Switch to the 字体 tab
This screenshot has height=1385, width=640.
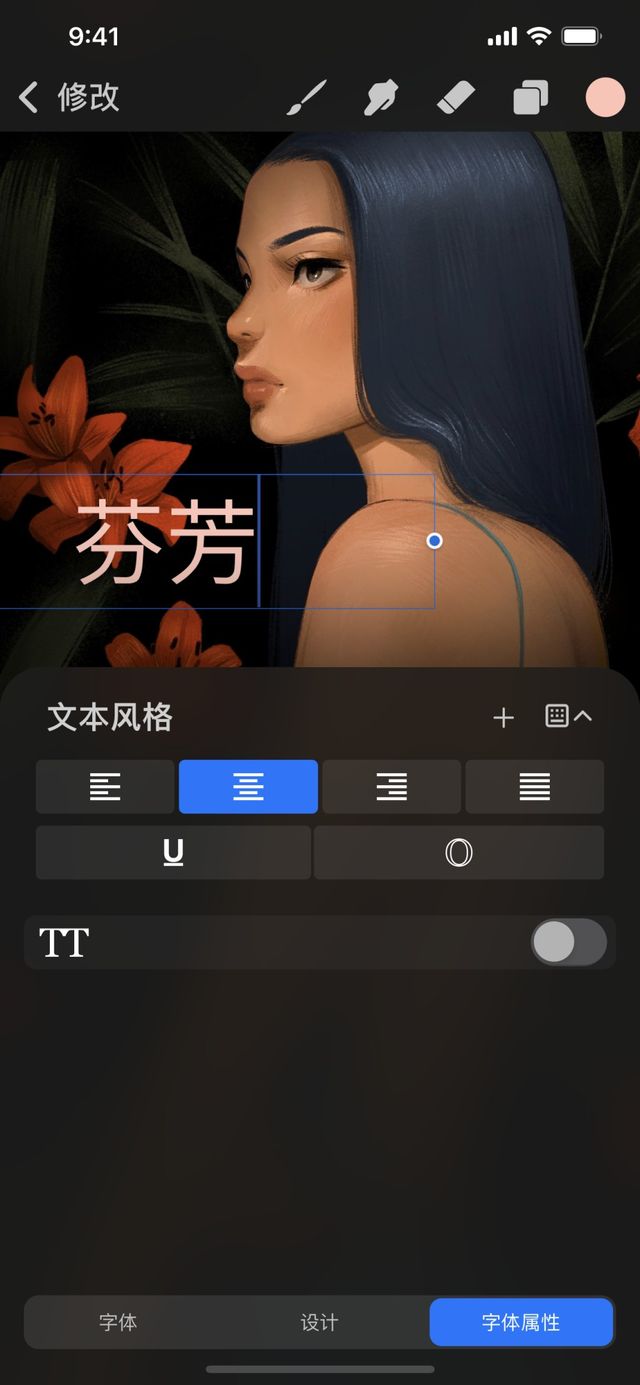point(118,1322)
